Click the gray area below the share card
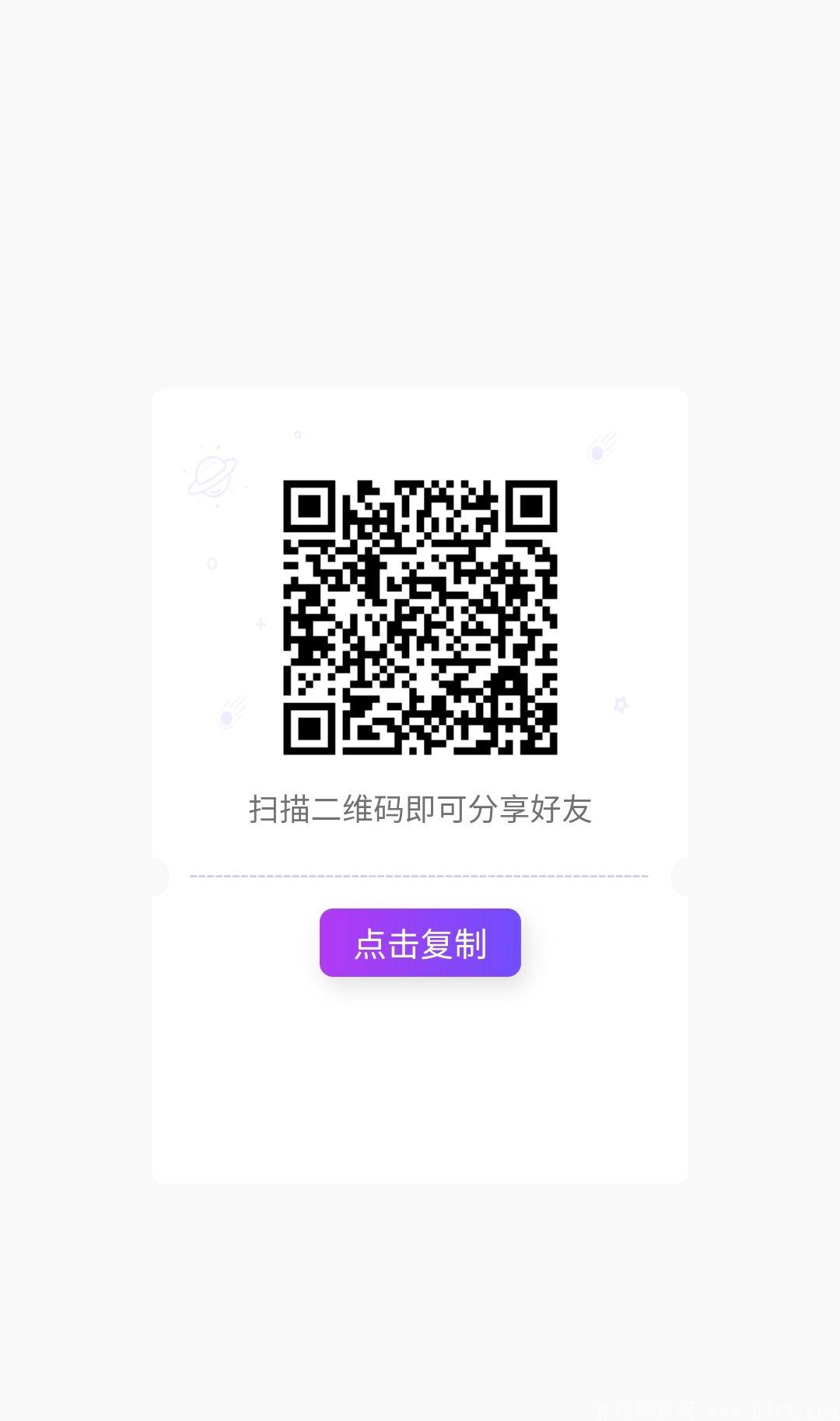The height and width of the screenshot is (1421, 840). coord(420,1283)
